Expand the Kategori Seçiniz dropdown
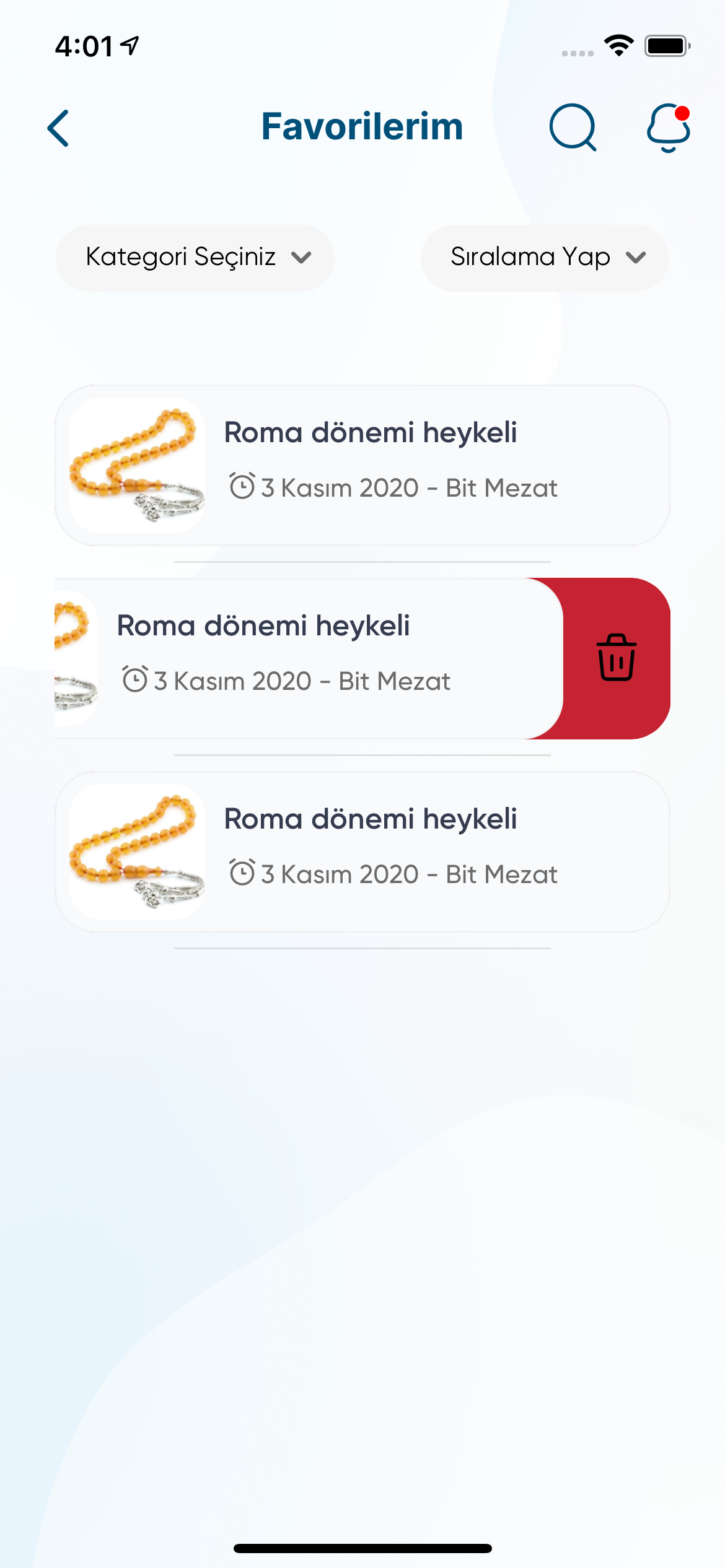 coord(195,258)
